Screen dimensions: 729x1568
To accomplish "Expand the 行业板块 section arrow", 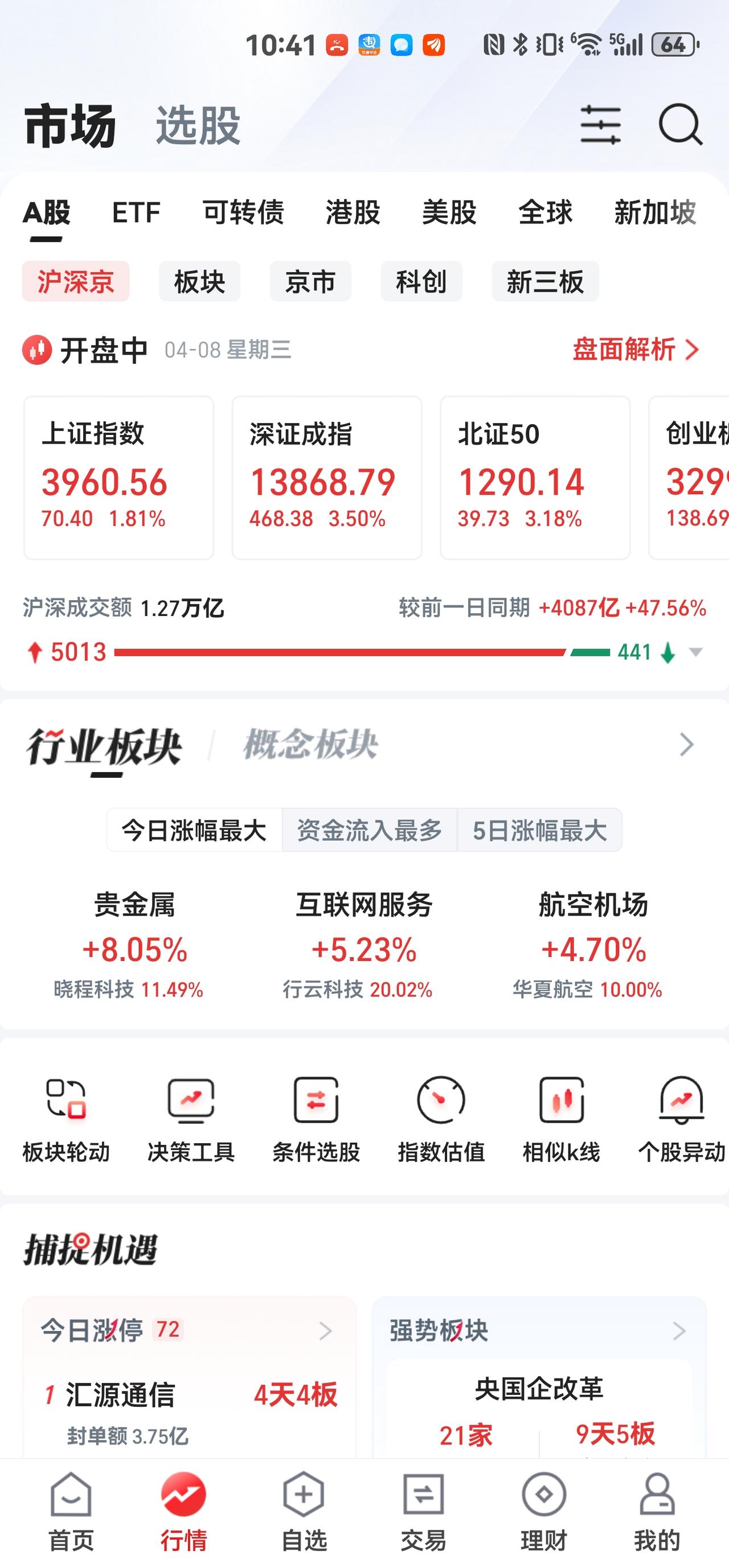I will (x=687, y=745).
